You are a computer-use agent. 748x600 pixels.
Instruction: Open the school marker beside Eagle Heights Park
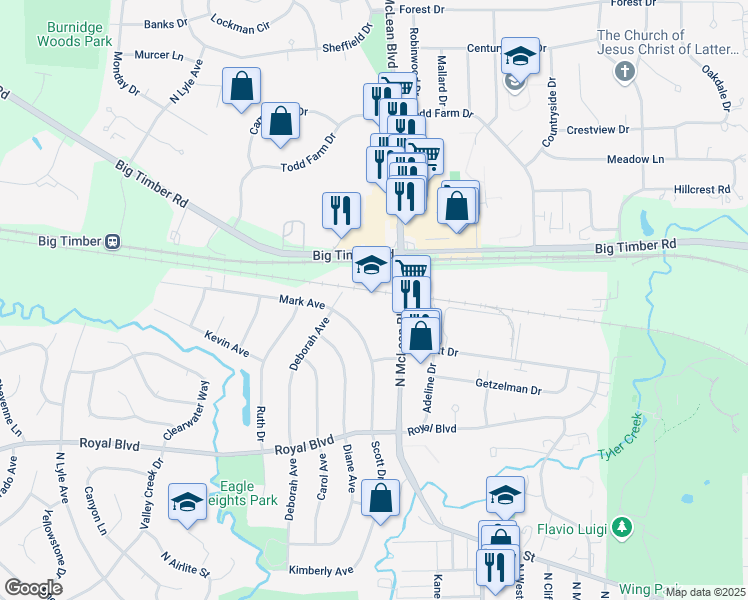187,505
